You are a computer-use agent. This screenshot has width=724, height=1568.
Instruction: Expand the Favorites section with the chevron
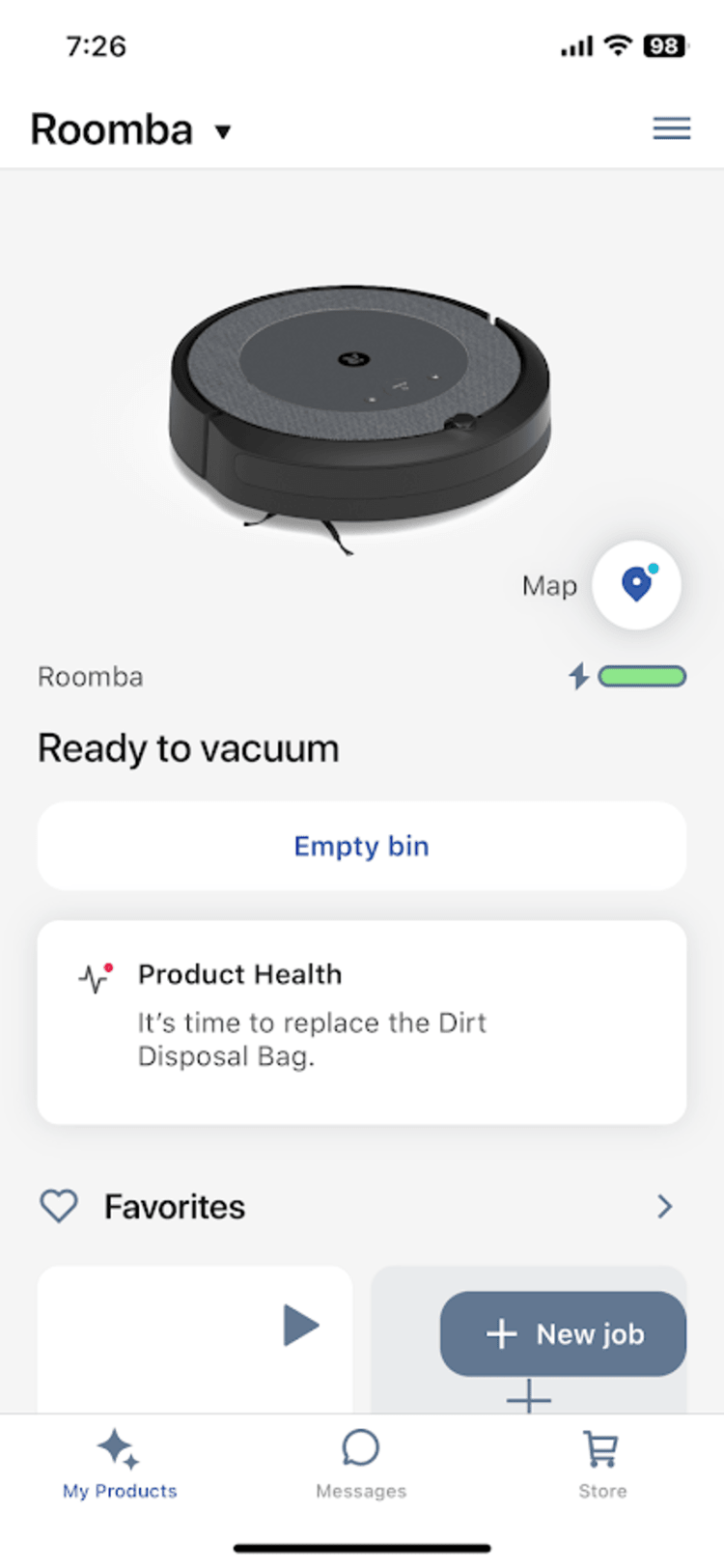pos(664,1206)
